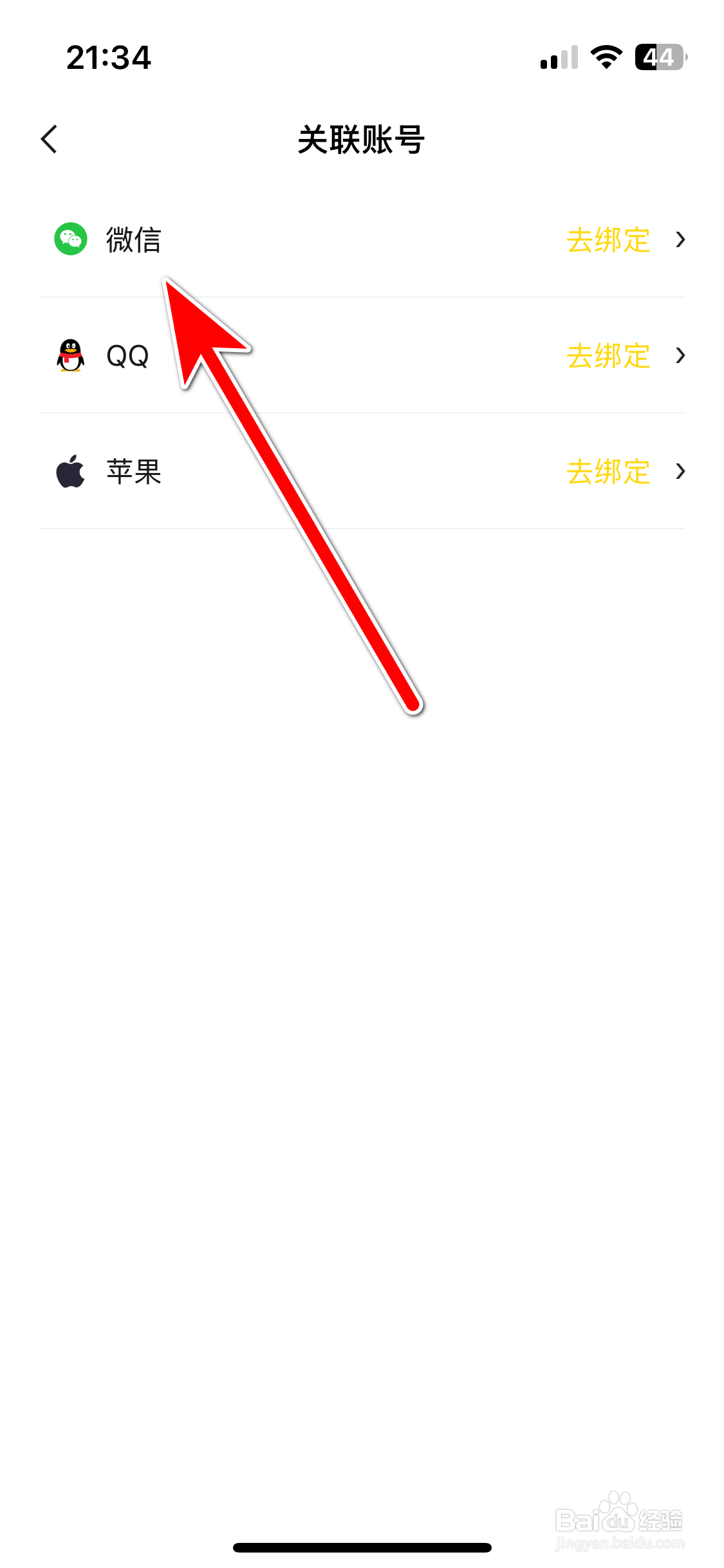
Task: Tap the Apple logo icon
Action: pyautogui.click(x=70, y=472)
